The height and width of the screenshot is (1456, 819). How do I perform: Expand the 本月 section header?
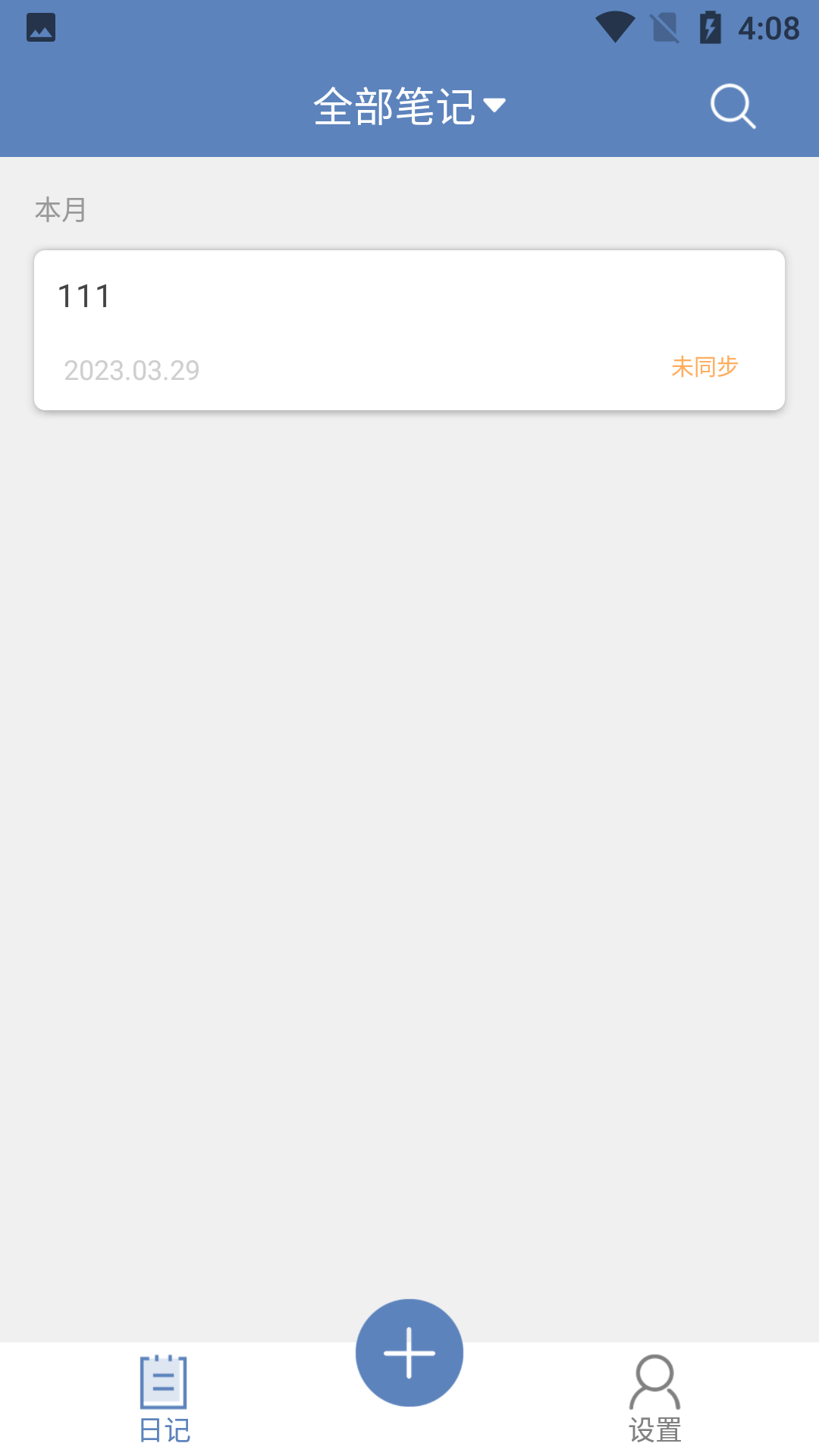point(61,211)
